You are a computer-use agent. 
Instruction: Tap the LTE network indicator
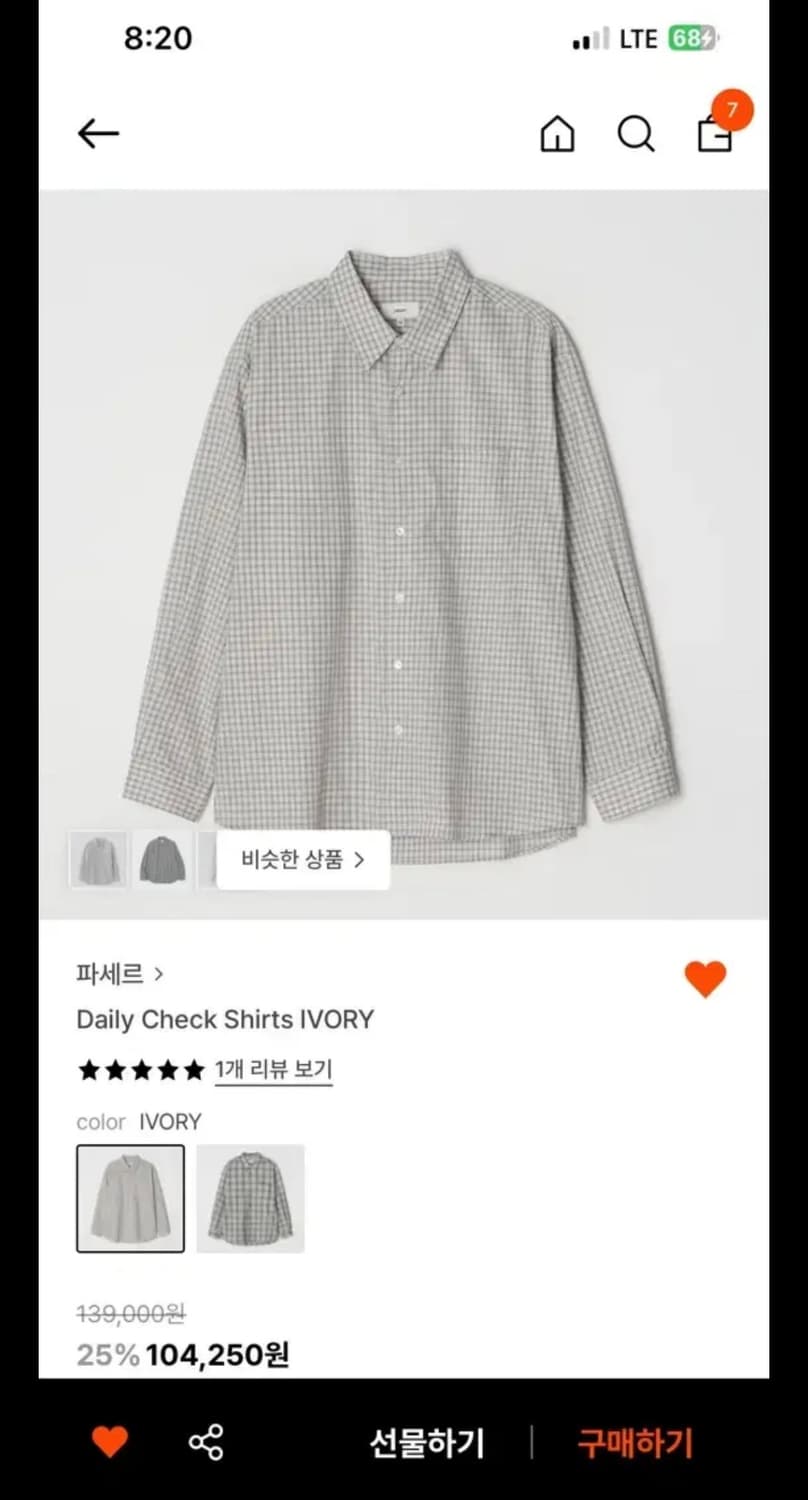pyautogui.click(x=640, y=38)
